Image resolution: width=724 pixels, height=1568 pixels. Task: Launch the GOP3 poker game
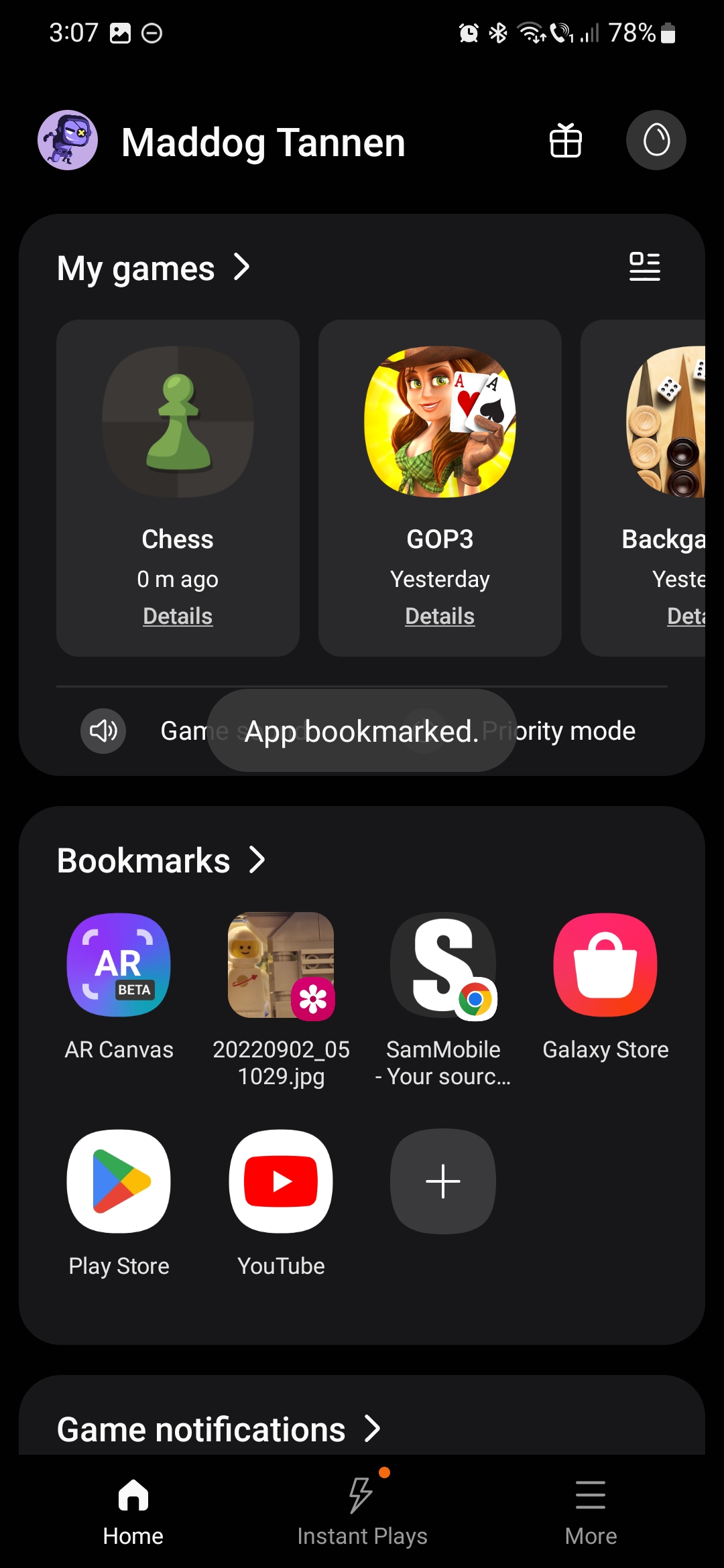click(440, 422)
